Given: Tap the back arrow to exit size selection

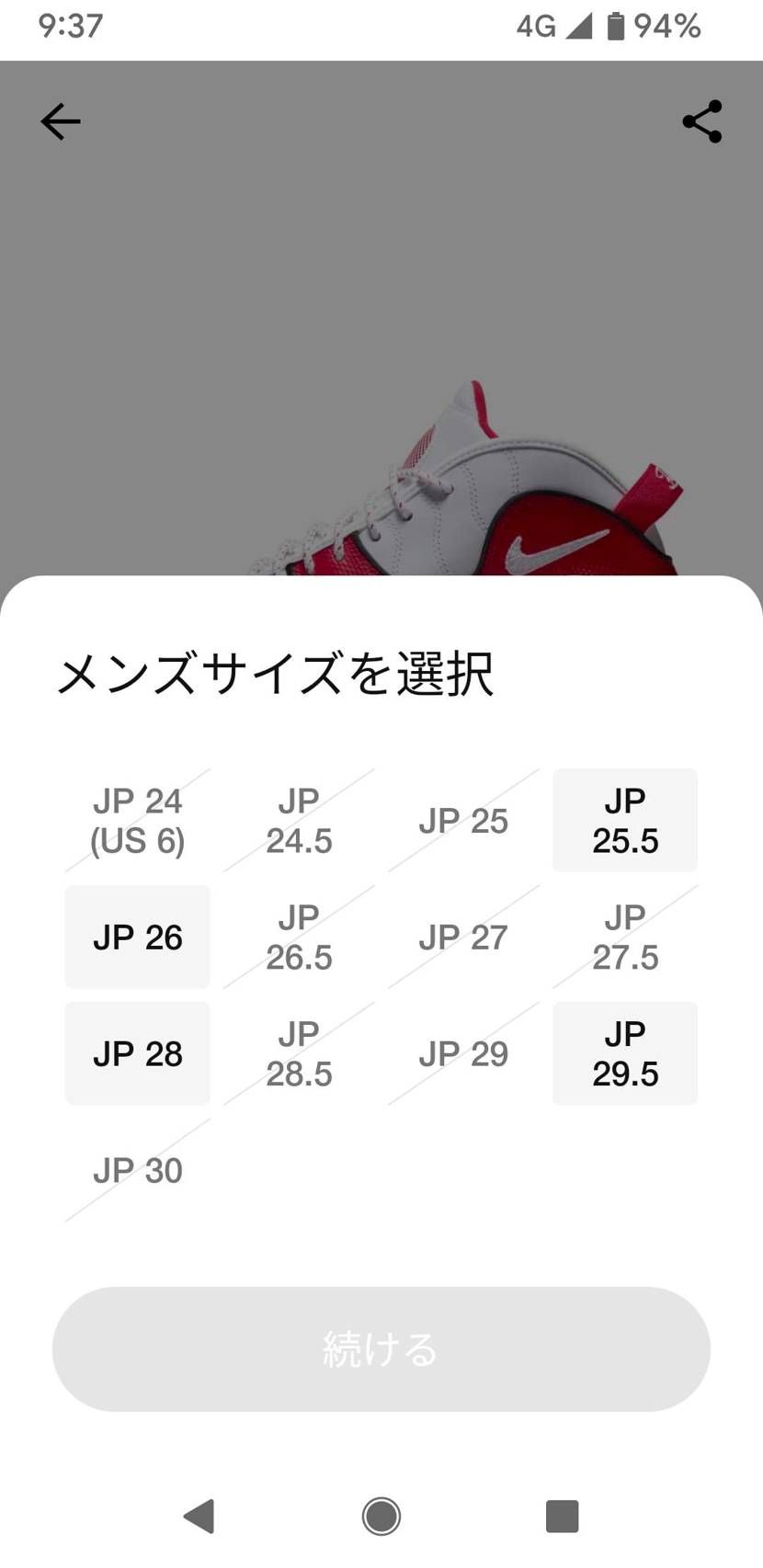Looking at the screenshot, I should [59, 120].
